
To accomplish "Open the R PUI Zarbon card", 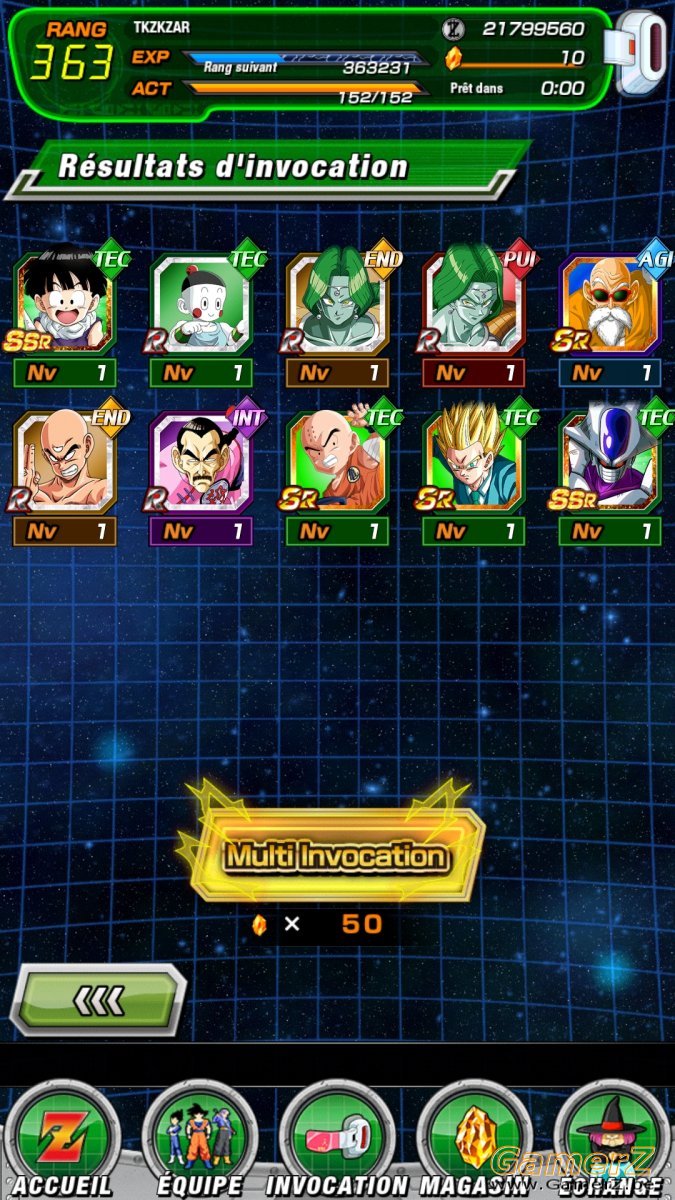I will 473,303.
